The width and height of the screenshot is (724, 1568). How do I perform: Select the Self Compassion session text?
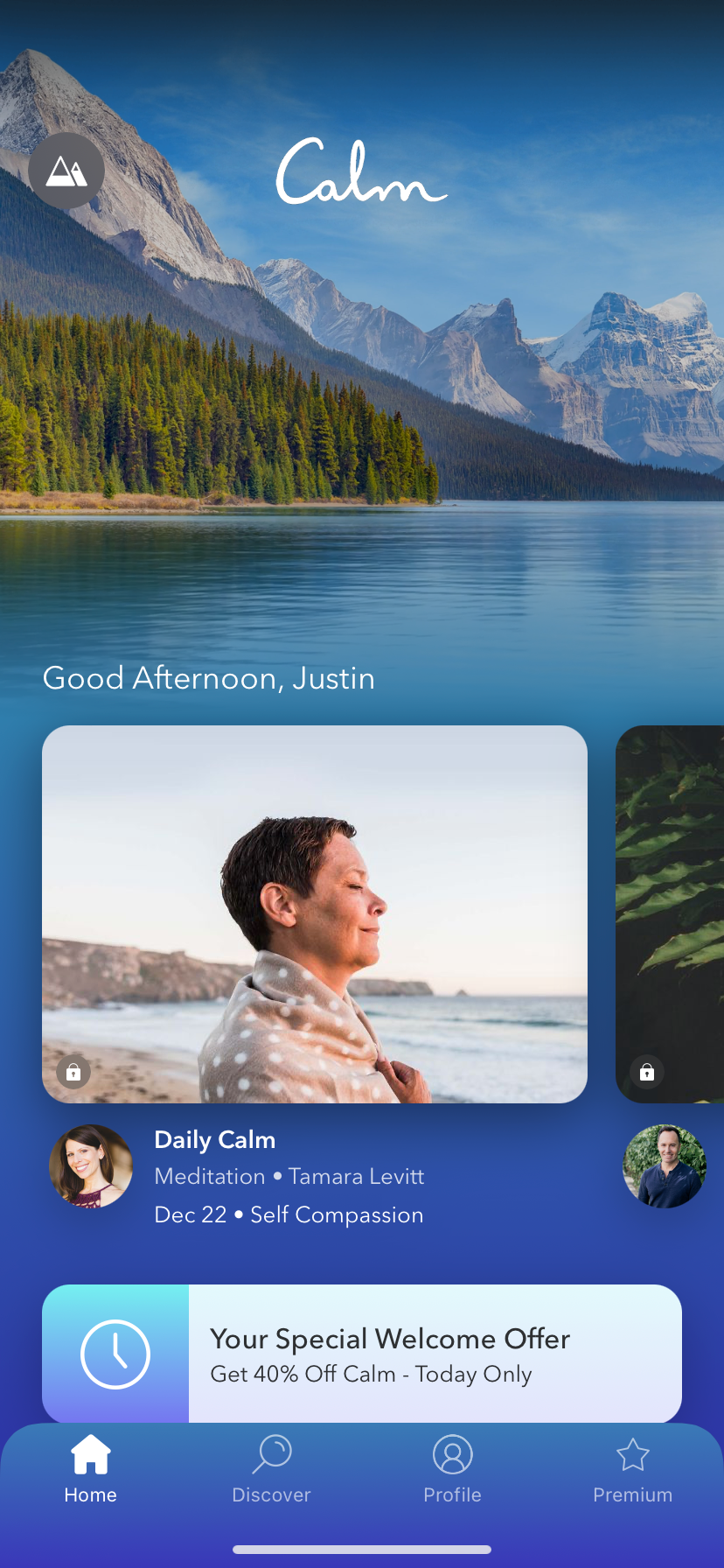[337, 1214]
